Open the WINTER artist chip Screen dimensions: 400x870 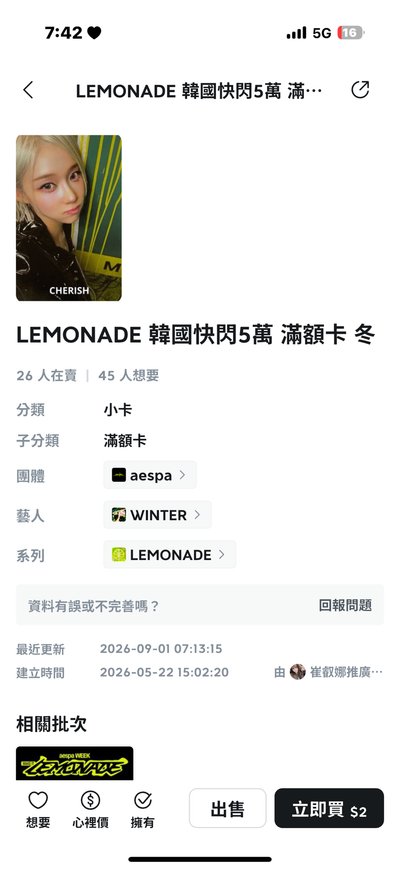click(x=158, y=515)
